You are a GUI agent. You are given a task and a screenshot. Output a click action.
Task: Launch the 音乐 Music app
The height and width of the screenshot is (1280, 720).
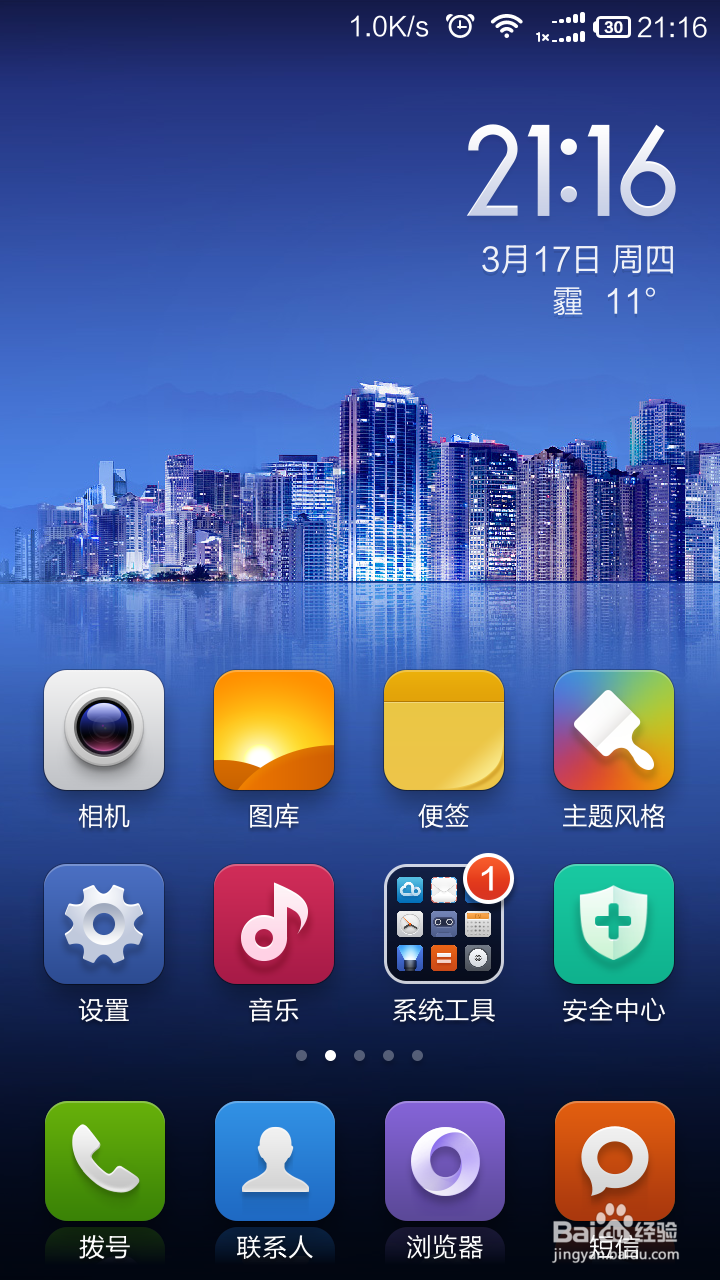(x=274, y=924)
